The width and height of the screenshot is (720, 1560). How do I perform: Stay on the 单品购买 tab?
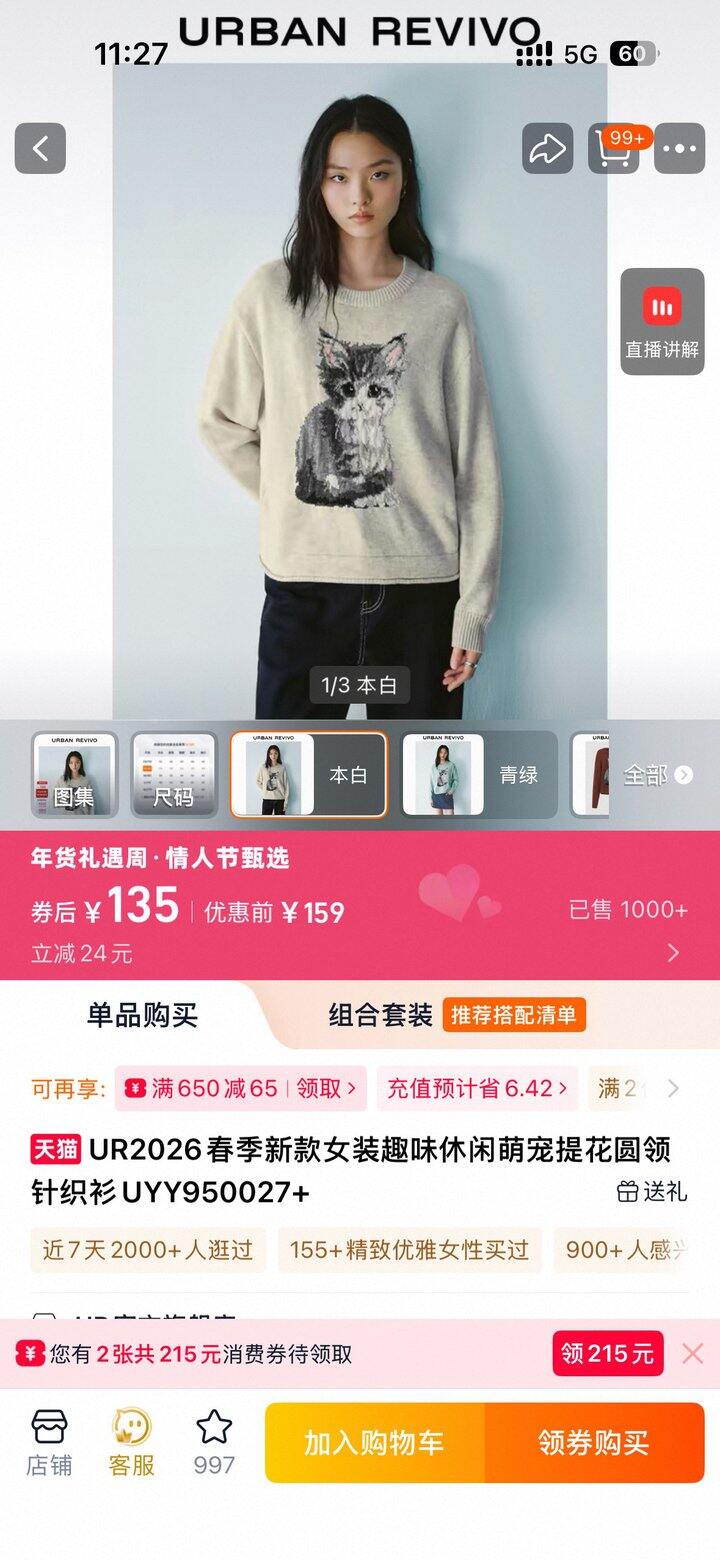[140, 1015]
